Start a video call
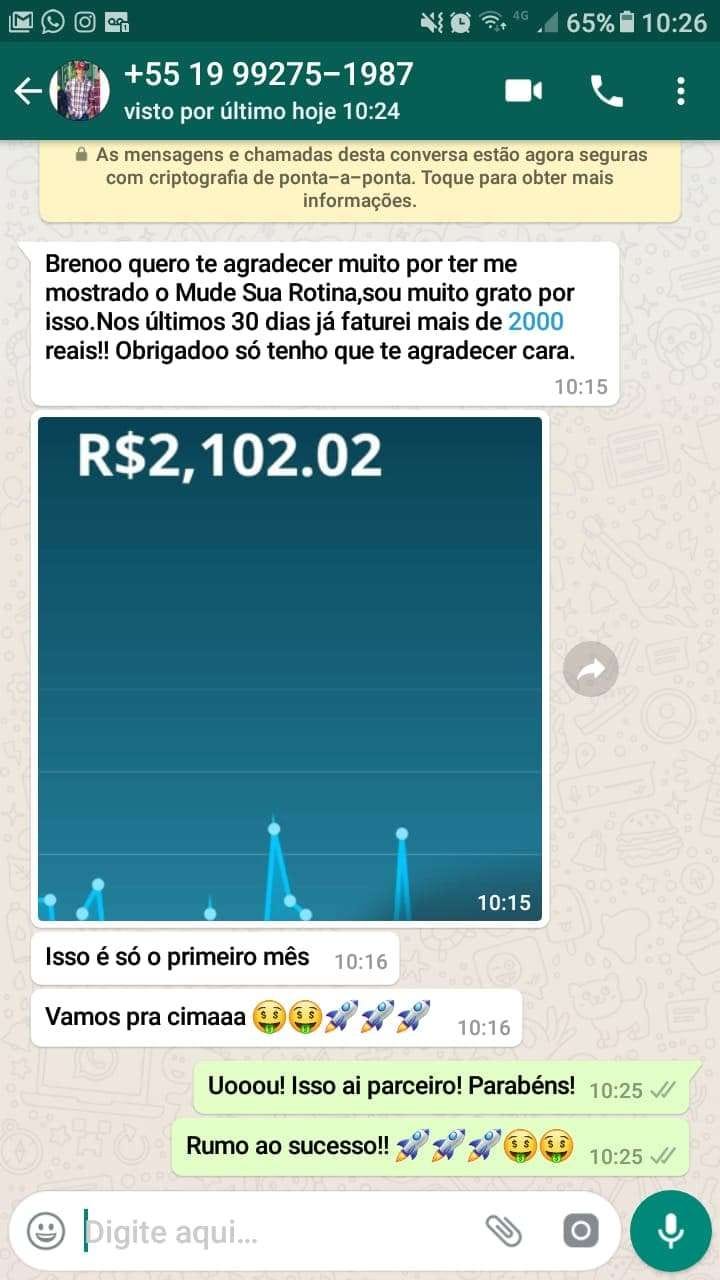The height and width of the screenshot is (1280, 720). point(523,92)
